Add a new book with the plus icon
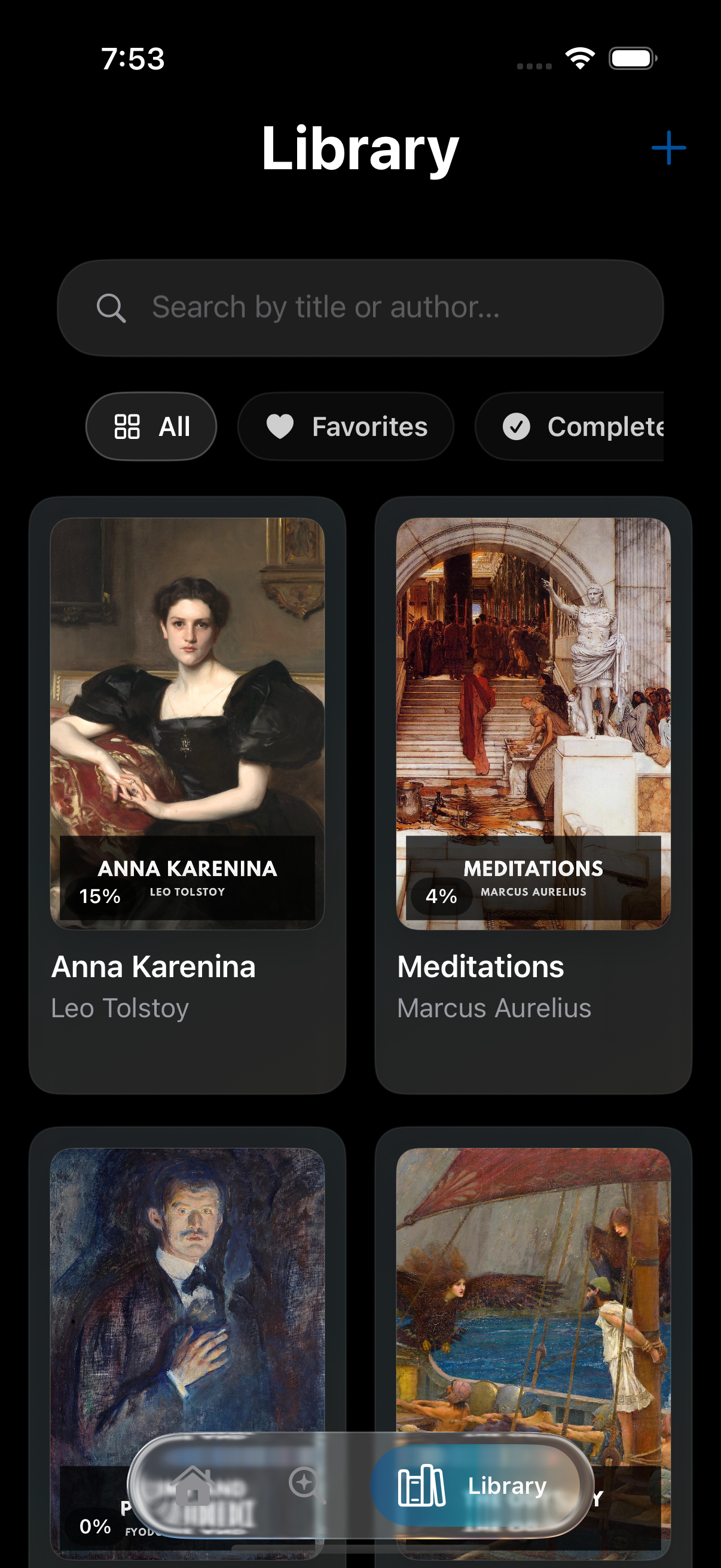The height and width of the screenshot is (1568, 721). point(668,148)
